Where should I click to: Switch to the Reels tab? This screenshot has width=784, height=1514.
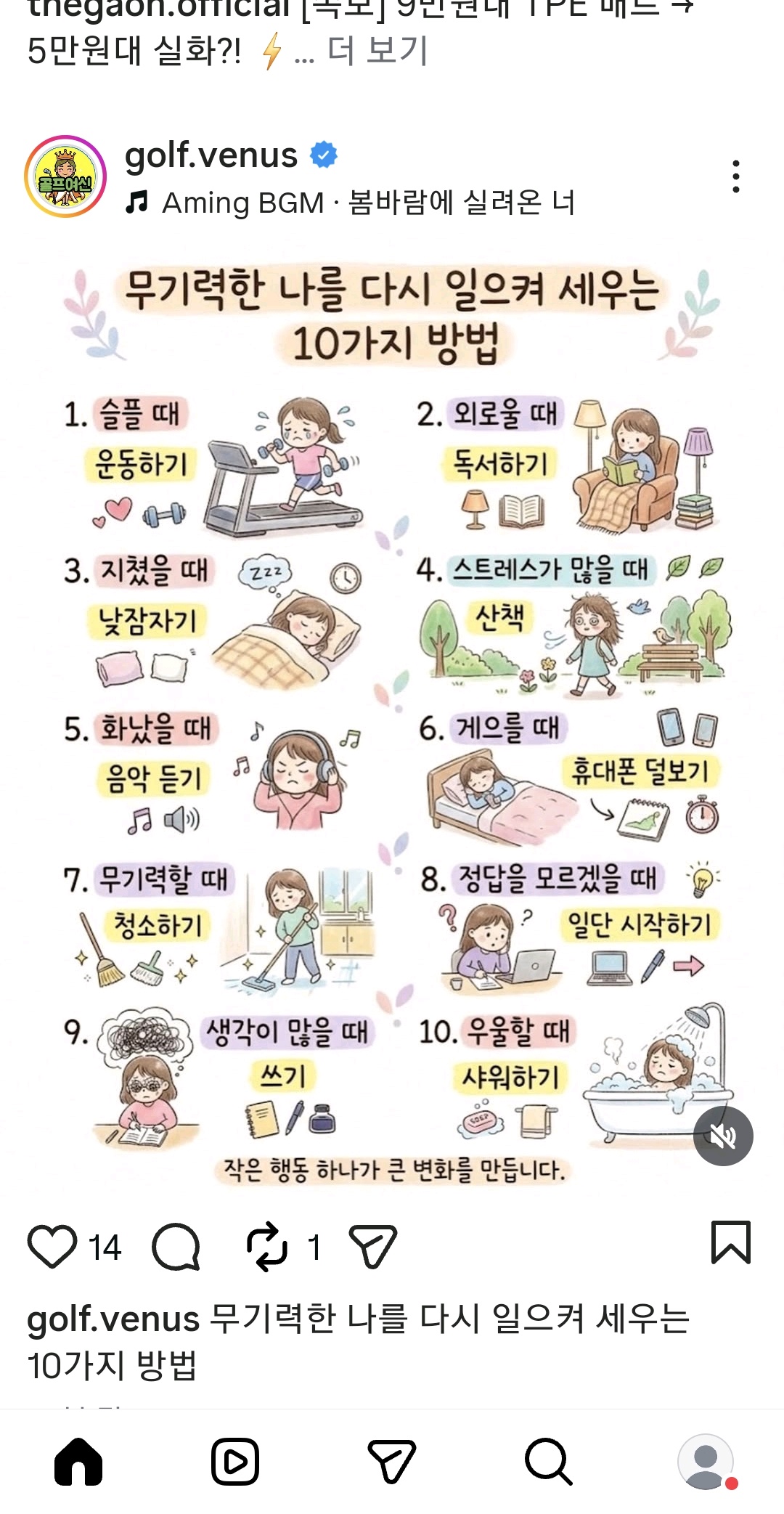235,1461
